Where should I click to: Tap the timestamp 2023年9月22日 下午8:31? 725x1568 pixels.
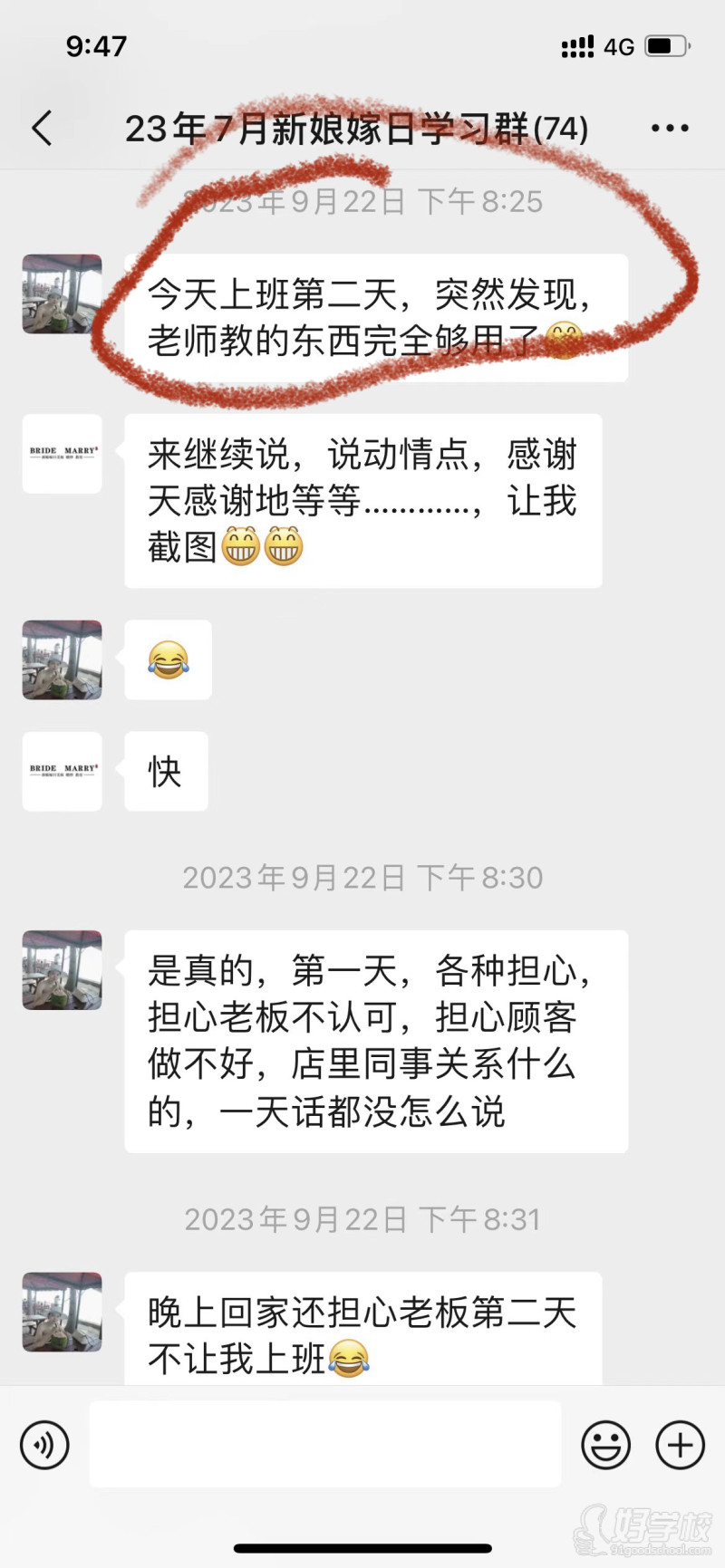pos(362,1218)
